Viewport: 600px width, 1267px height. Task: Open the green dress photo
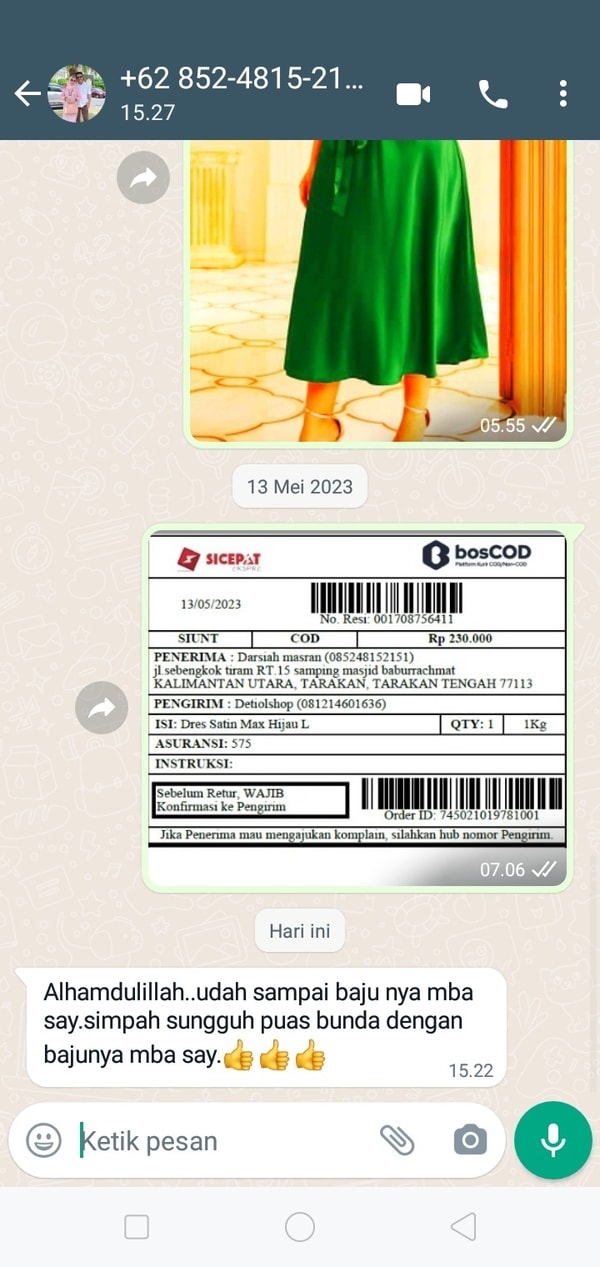pyautogui.click(x=378, y=290)
